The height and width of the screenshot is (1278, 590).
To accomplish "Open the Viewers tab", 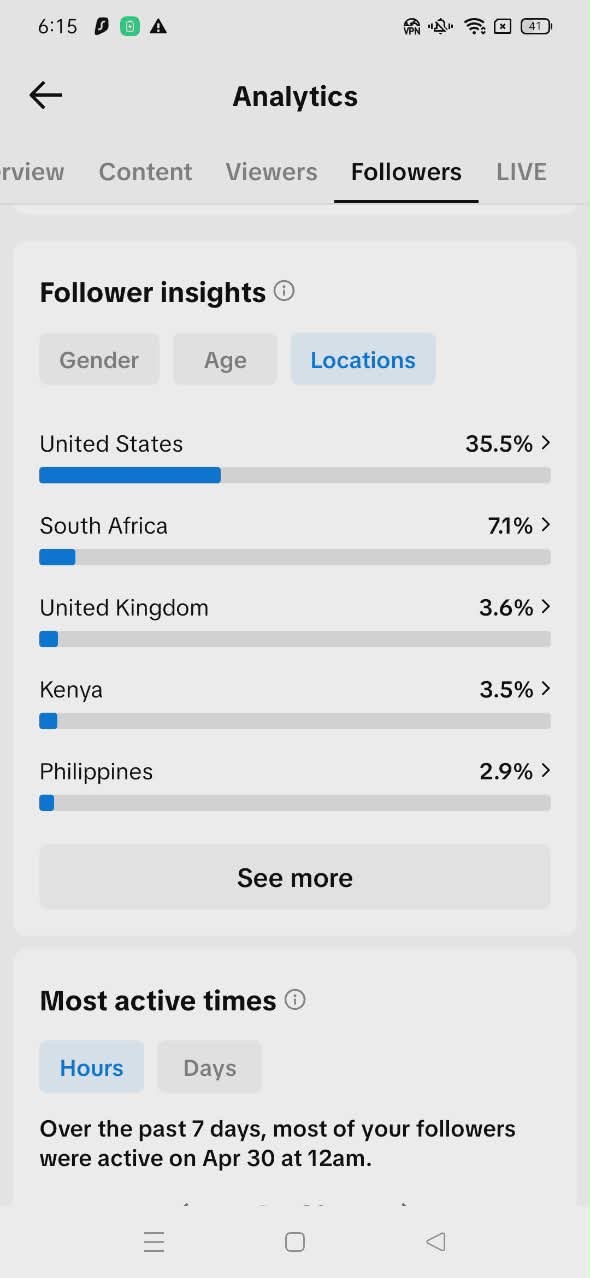I will 271,171.
